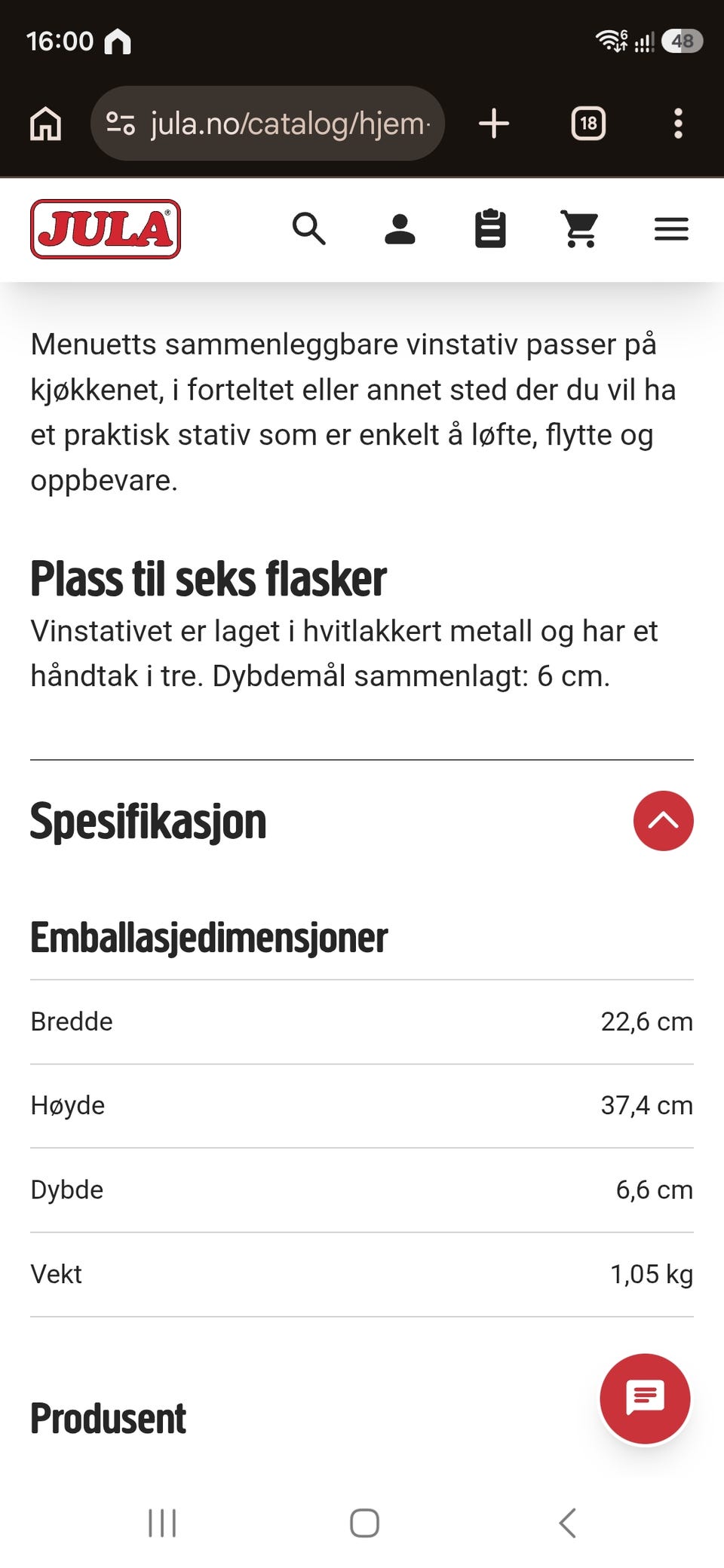This screenshot has width=724, height=1568.
Task: Open a new browser tab
Action: pyautogui.click(x=494, y=124)
